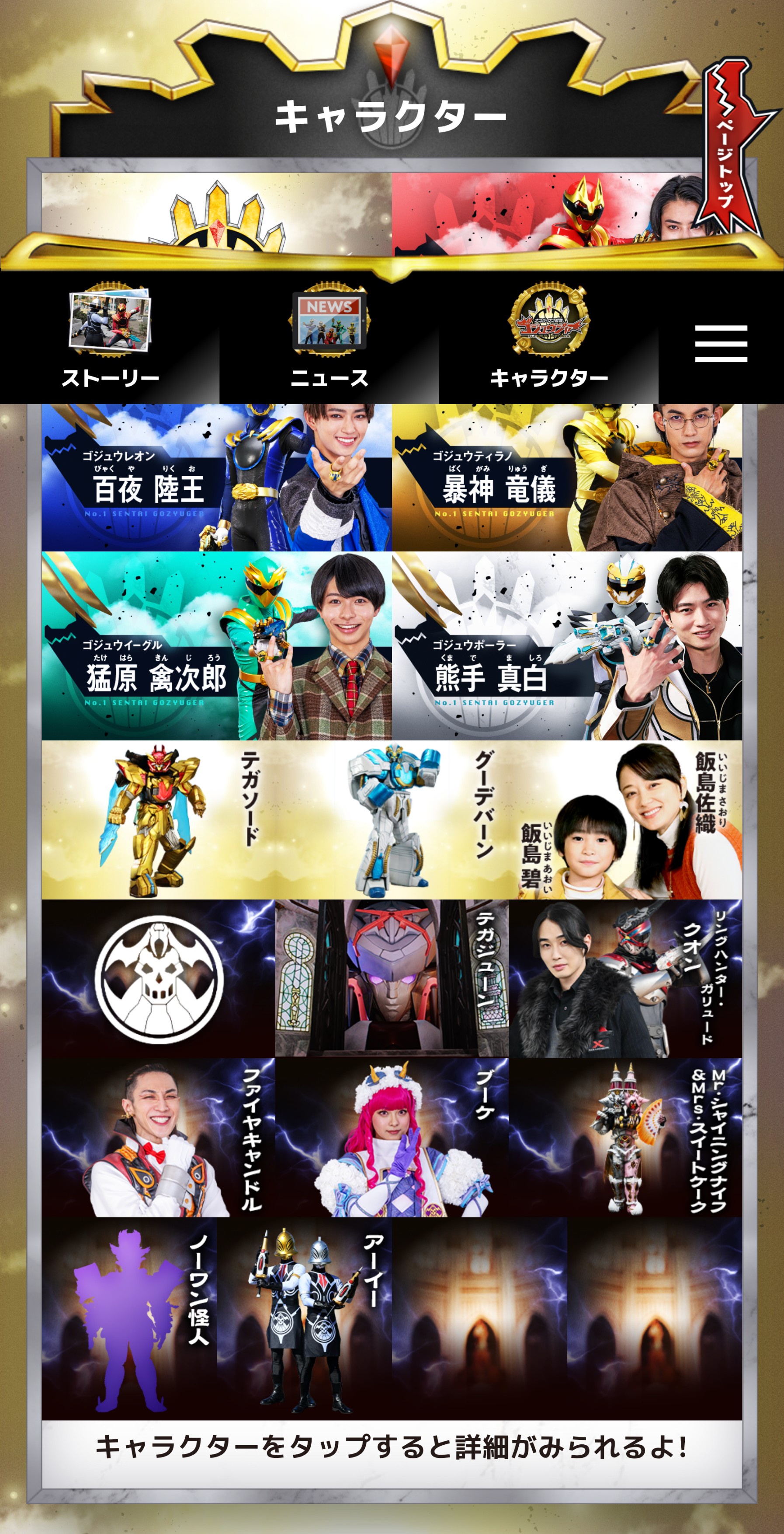Tap the 熊手 真白 character card
Image resolution: width=784 pixels, height=1534 pixels.
(x=567, y=645)
